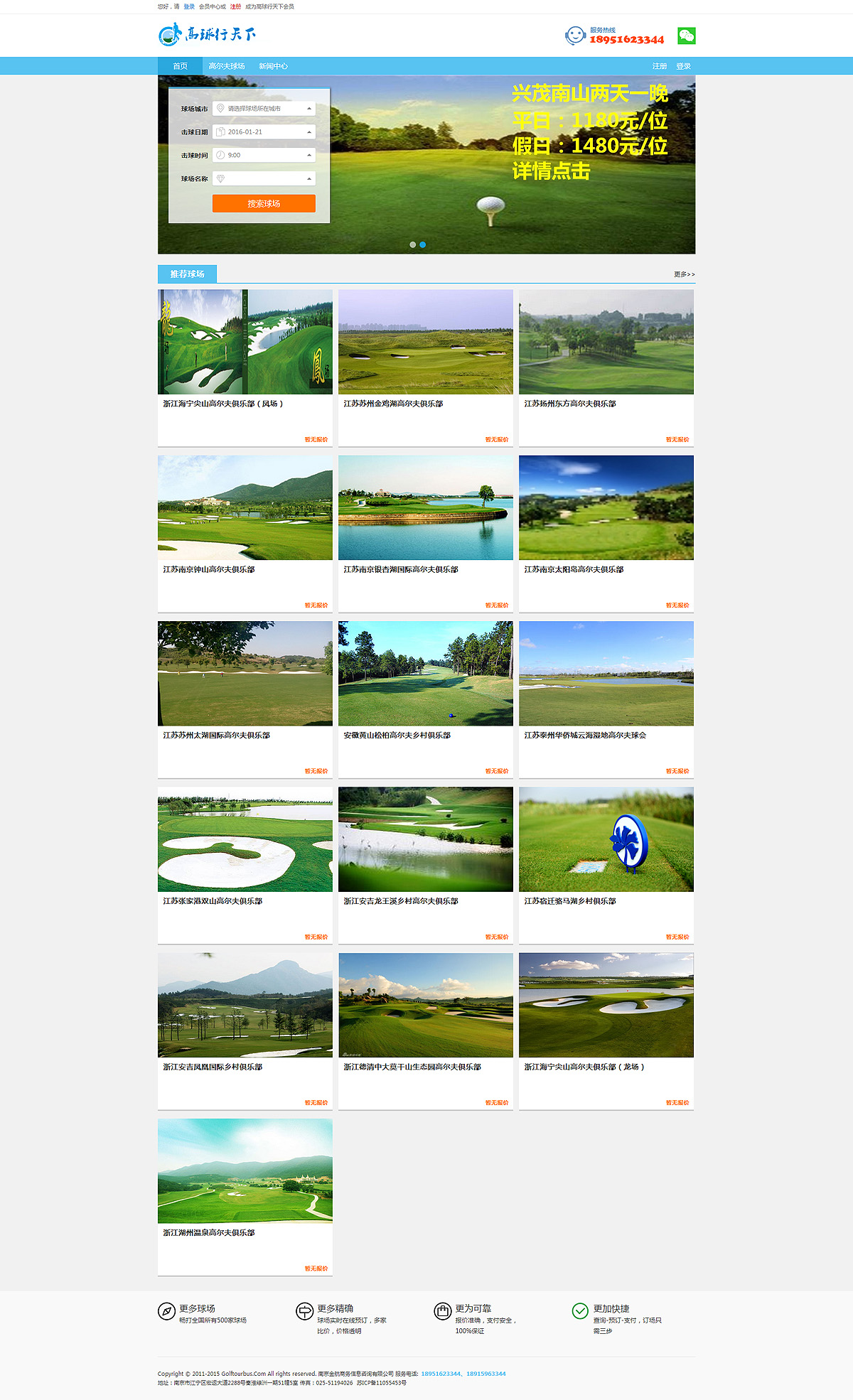The height and width of the screenshot is (1400, 853).
Task: Select 安徽黄山松柏高尔夫乡村俱乐部 card
Action: click(x=426, y=699)
